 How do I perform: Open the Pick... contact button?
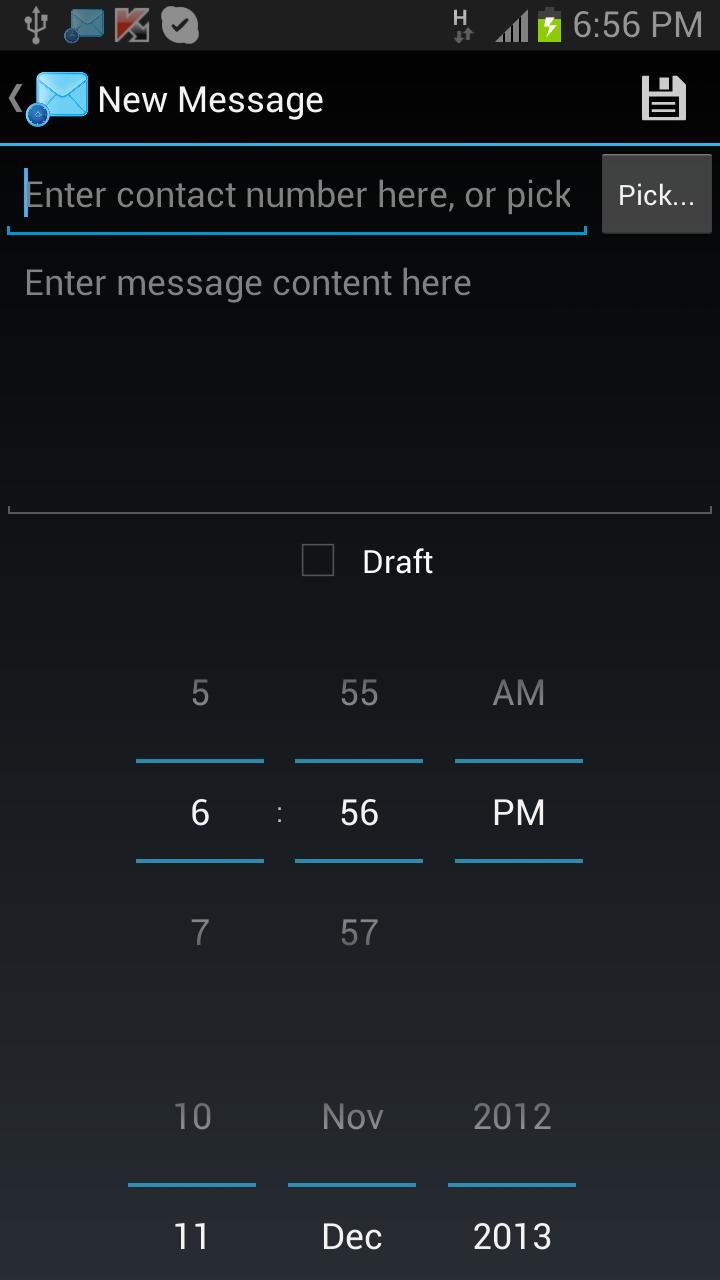pos(656,195)
